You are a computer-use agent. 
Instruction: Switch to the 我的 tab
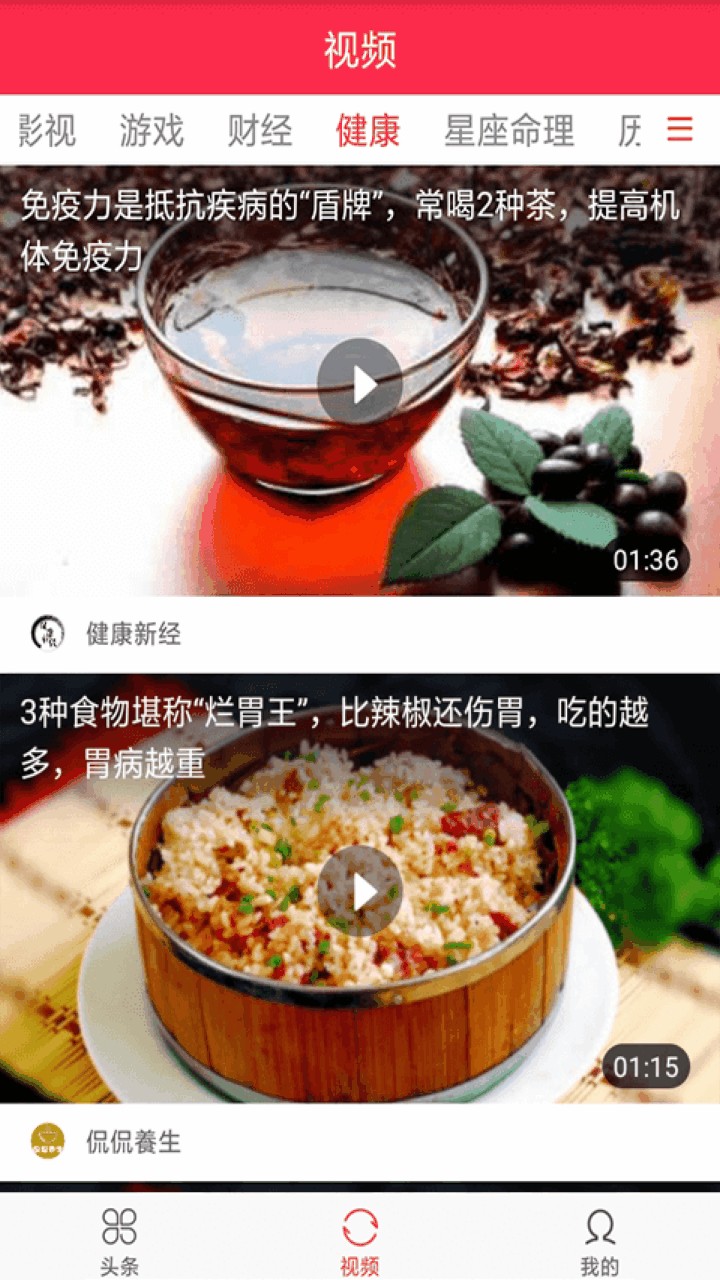(x=600, y=1240)
